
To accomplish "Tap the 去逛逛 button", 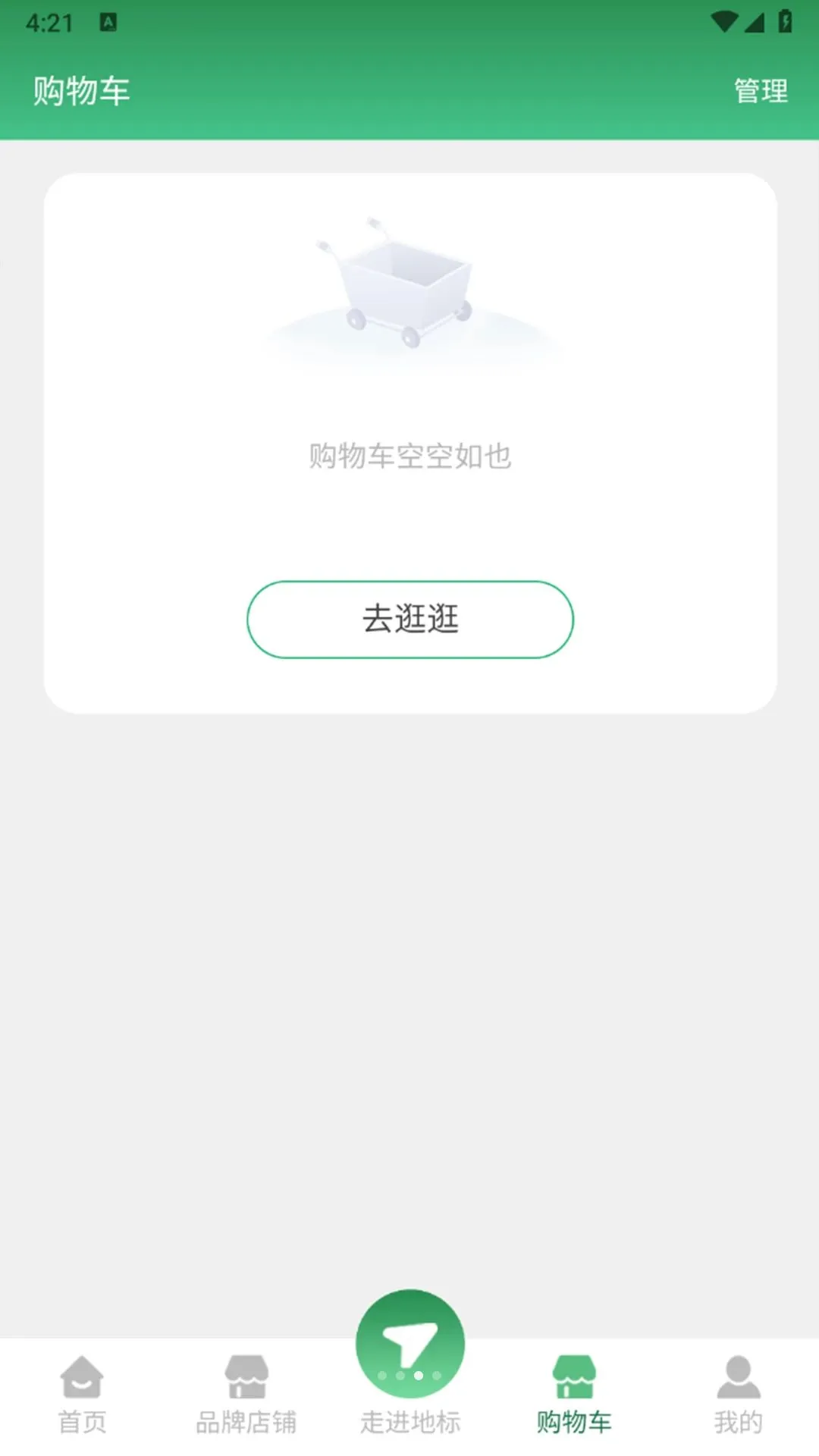I will (409, 619).
